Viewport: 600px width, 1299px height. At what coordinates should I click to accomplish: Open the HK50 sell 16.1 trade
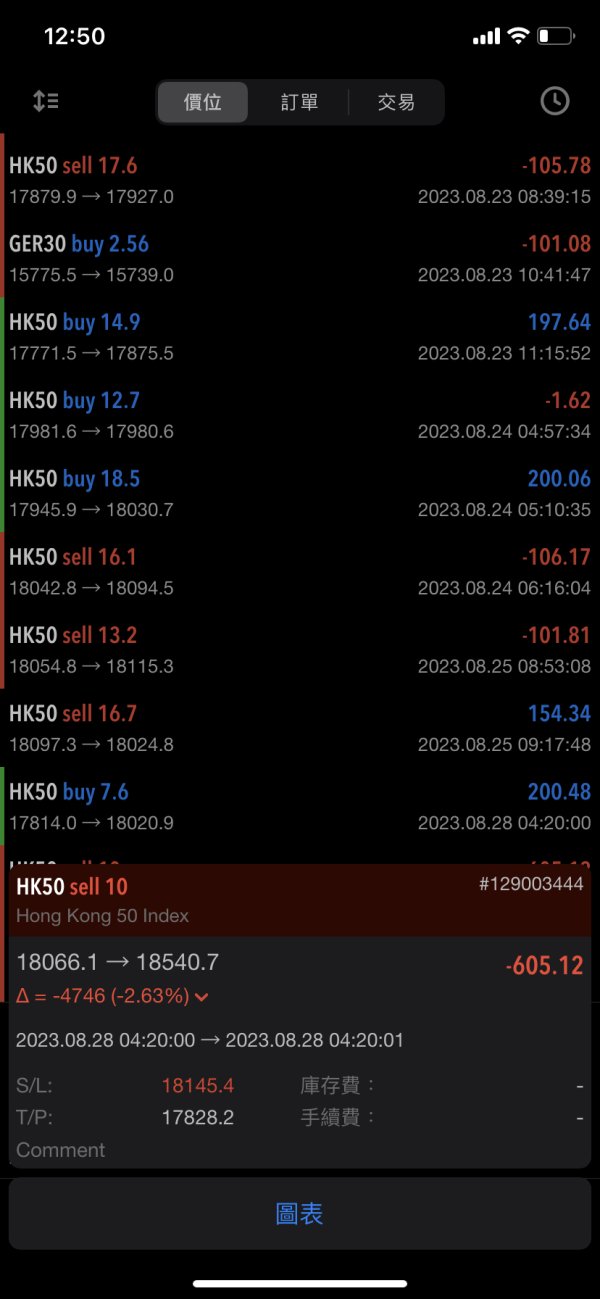coord(300,571)
